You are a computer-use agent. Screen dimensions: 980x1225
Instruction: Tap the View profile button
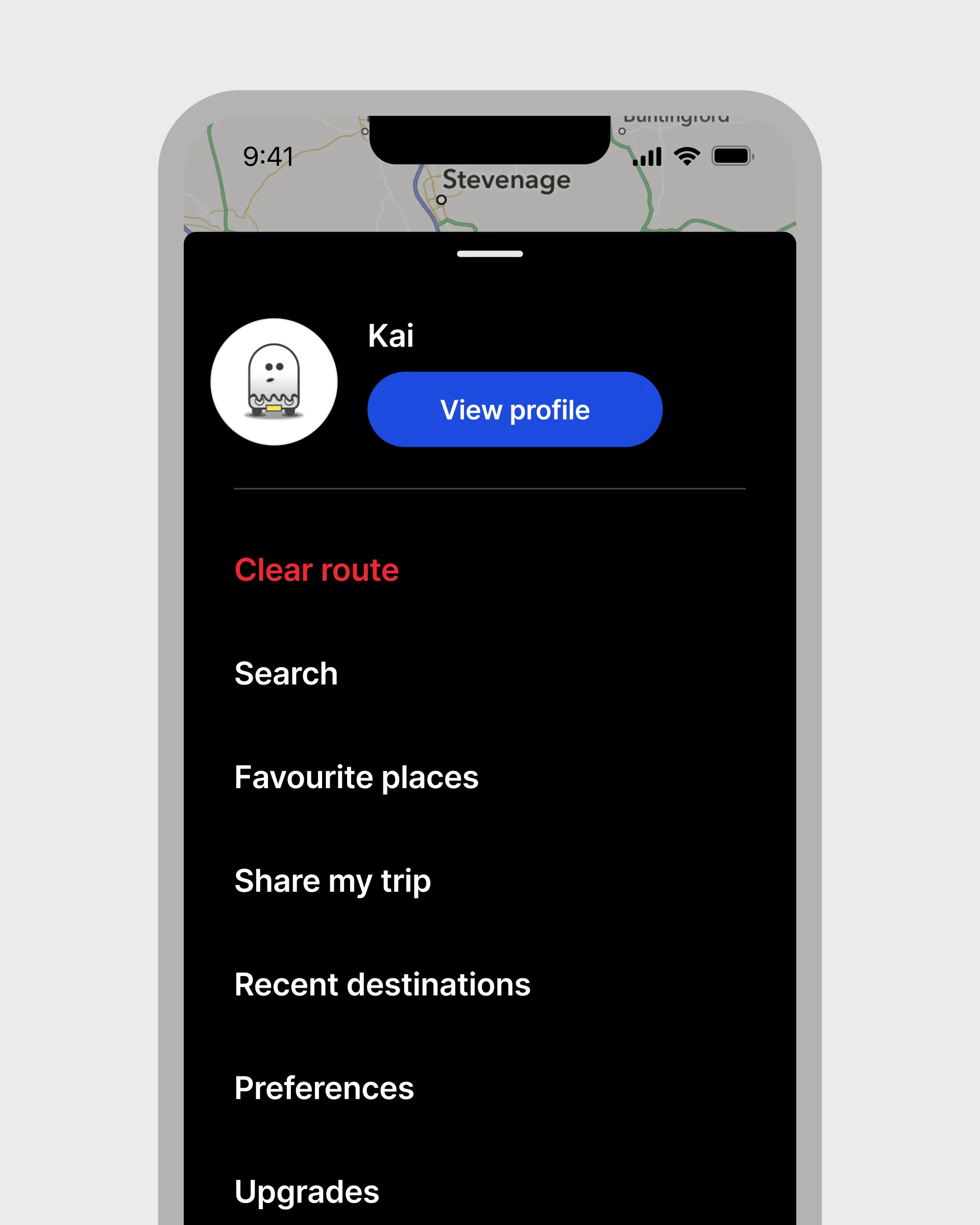click(514, 410)
